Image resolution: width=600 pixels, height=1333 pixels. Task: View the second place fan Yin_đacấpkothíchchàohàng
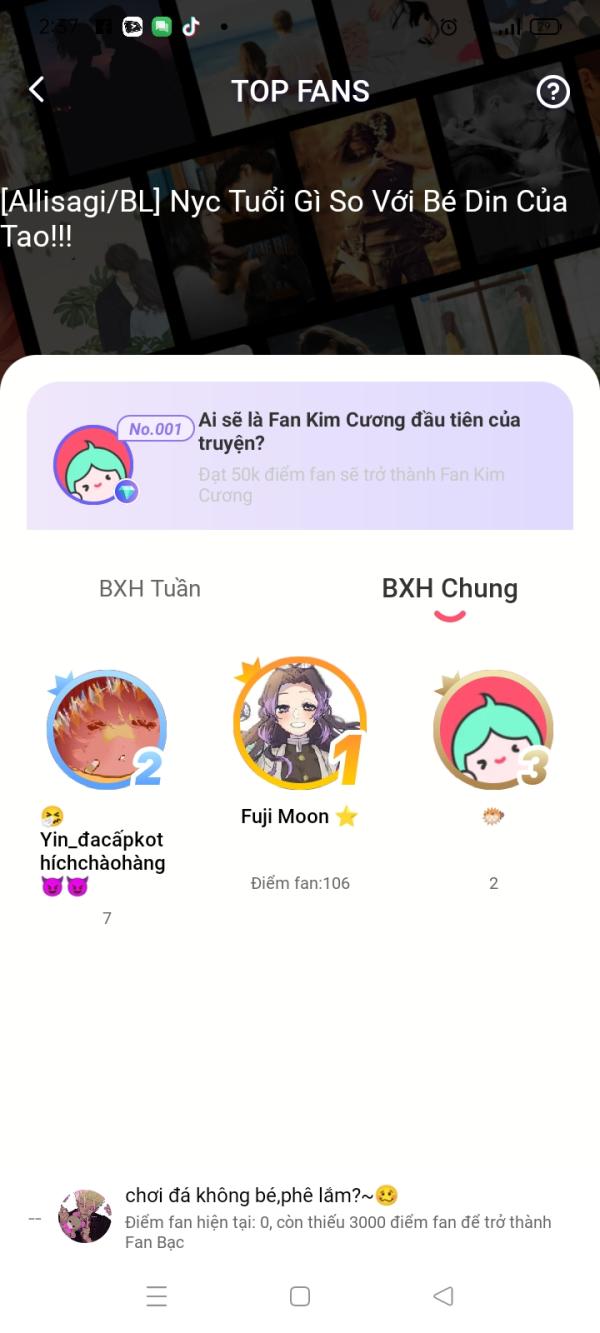[x=105, y=729]
